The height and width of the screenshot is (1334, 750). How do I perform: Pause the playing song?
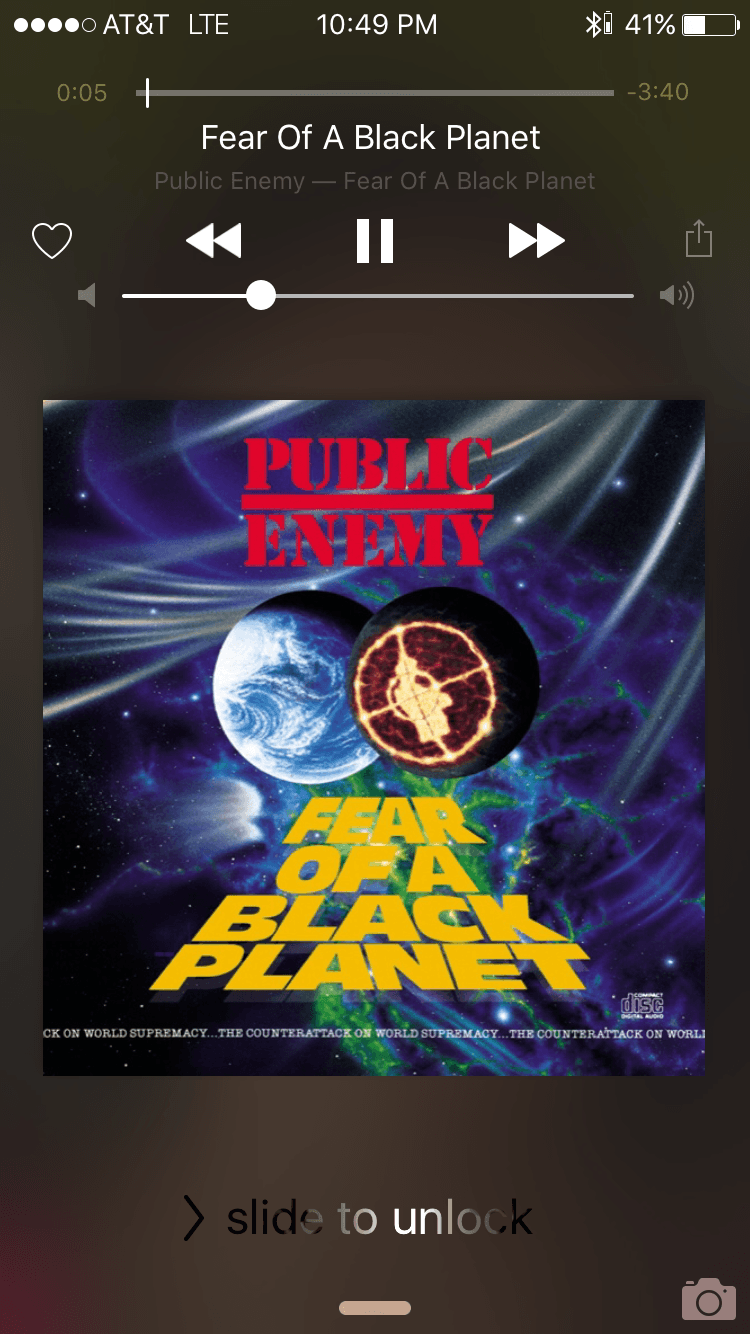[375, 241]
